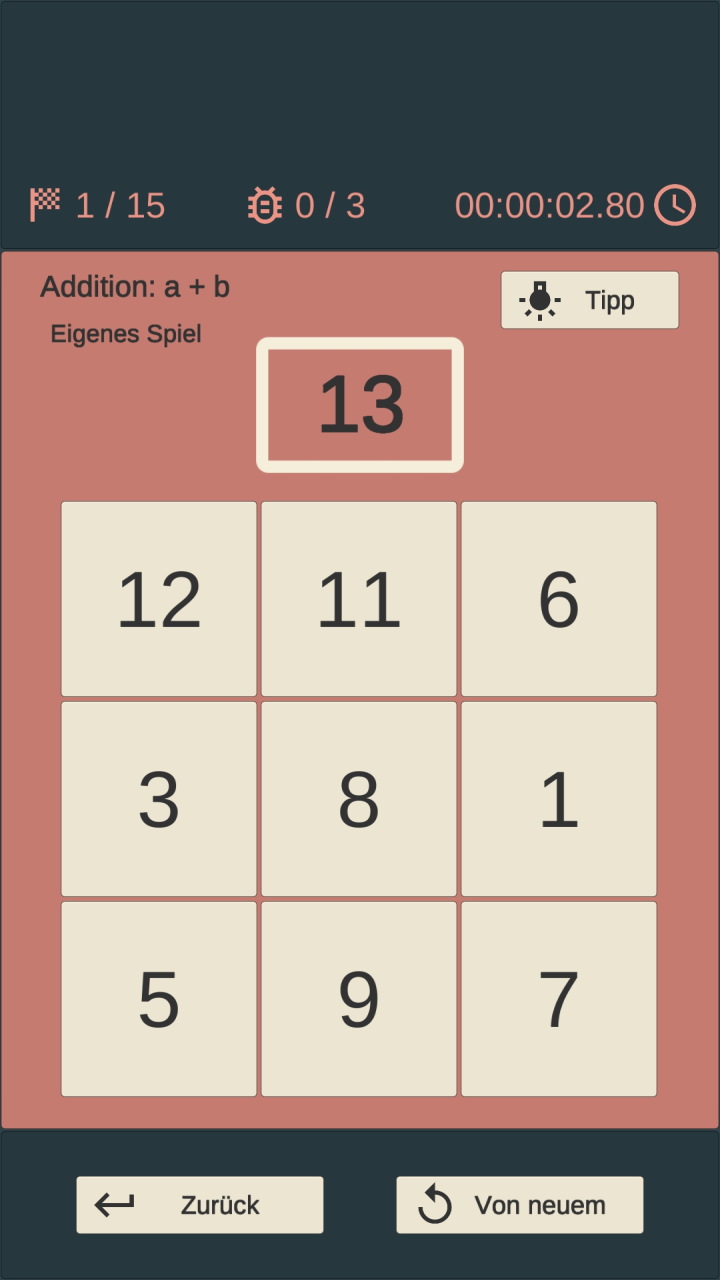
Task: Tap the number tile 8
Action: click(x=359, y=799)
